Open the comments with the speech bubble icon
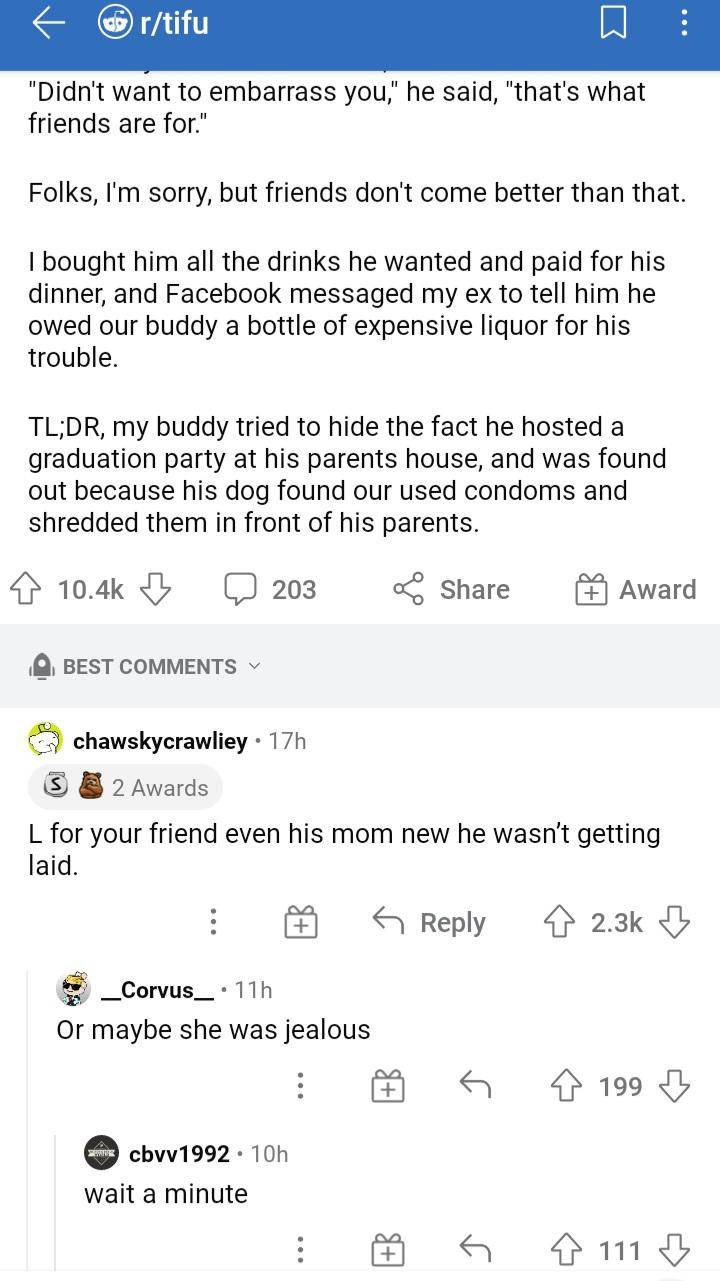720x1281 pixels. tap(240, 589)
